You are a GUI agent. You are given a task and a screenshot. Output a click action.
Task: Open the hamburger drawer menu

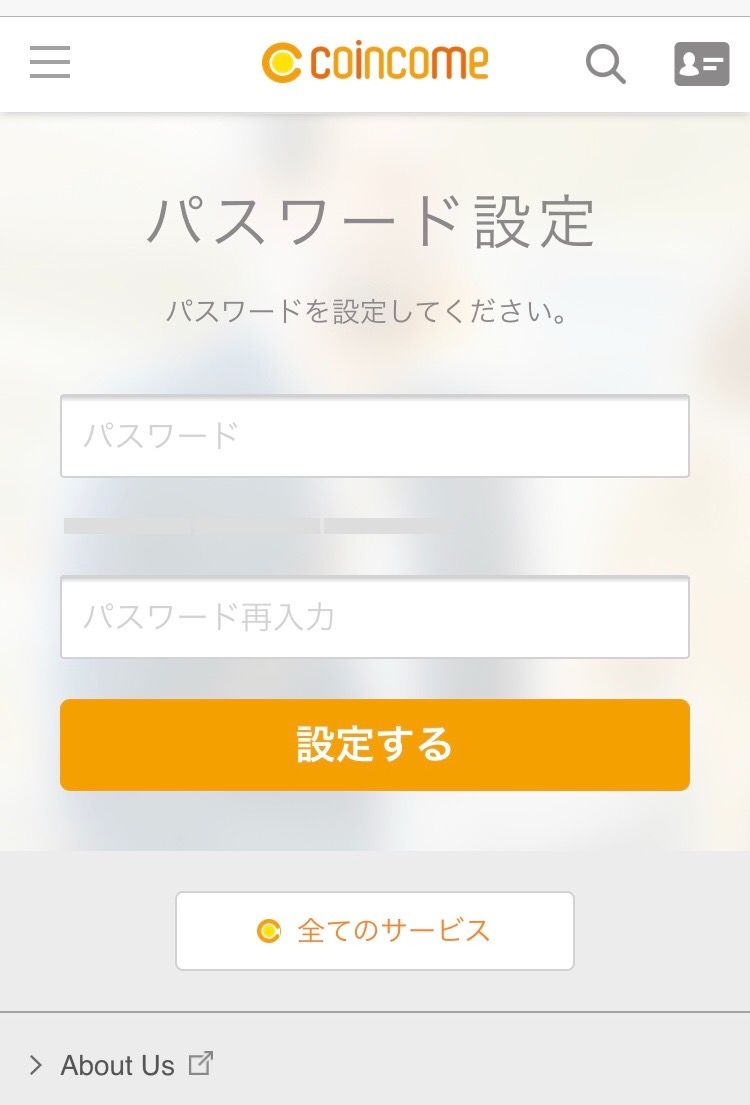pyautogui.click(x=50, y=63)
